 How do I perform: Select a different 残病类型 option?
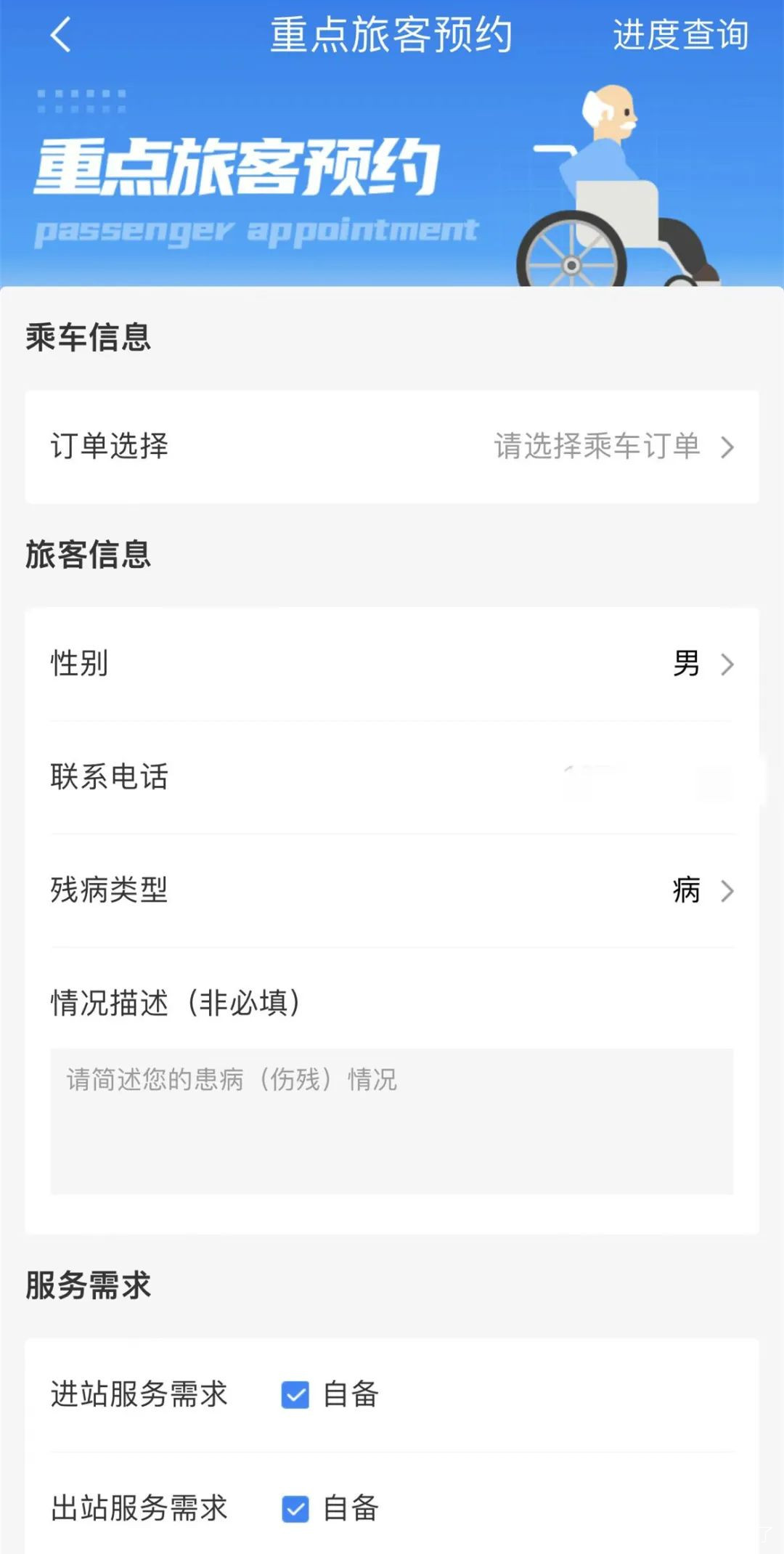701,890
